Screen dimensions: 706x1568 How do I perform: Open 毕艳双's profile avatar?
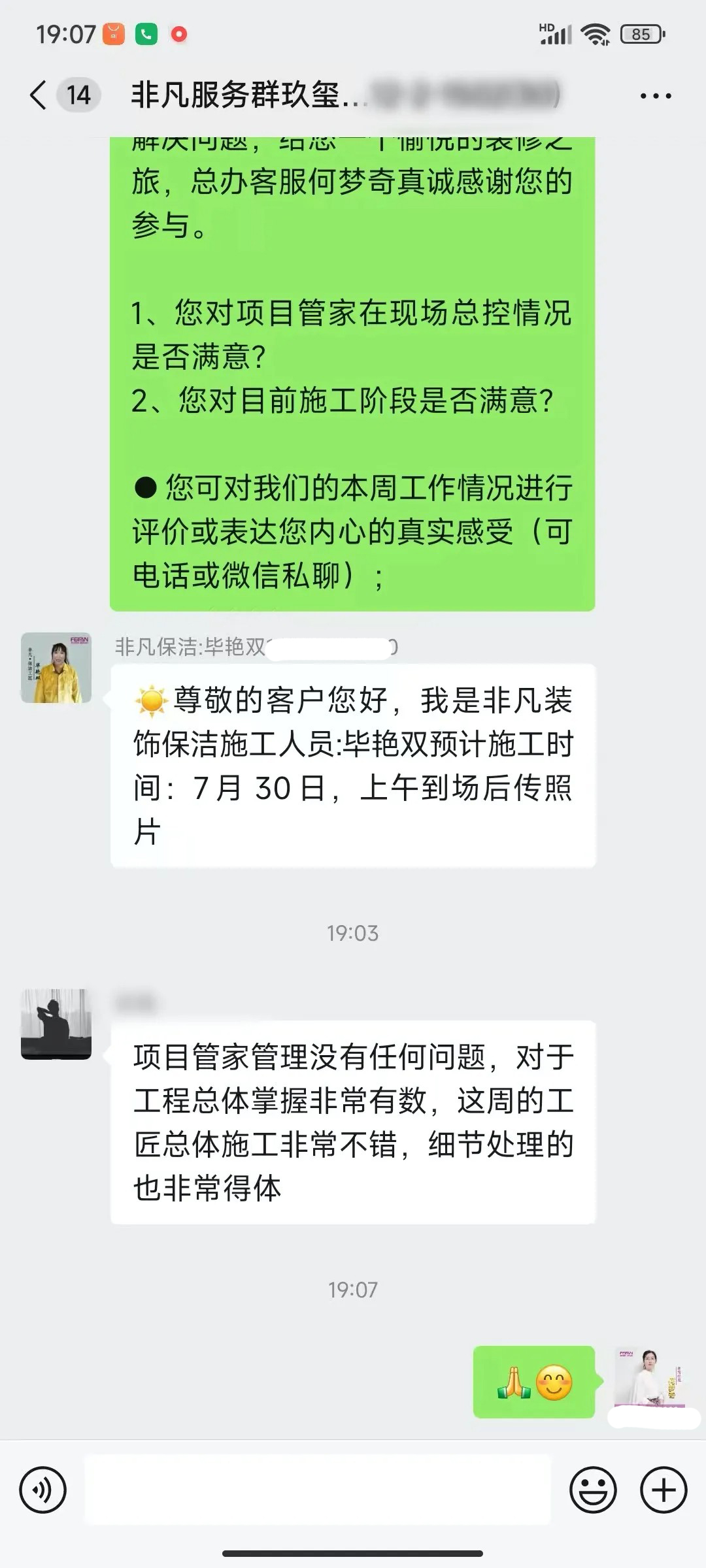(56, 668)
